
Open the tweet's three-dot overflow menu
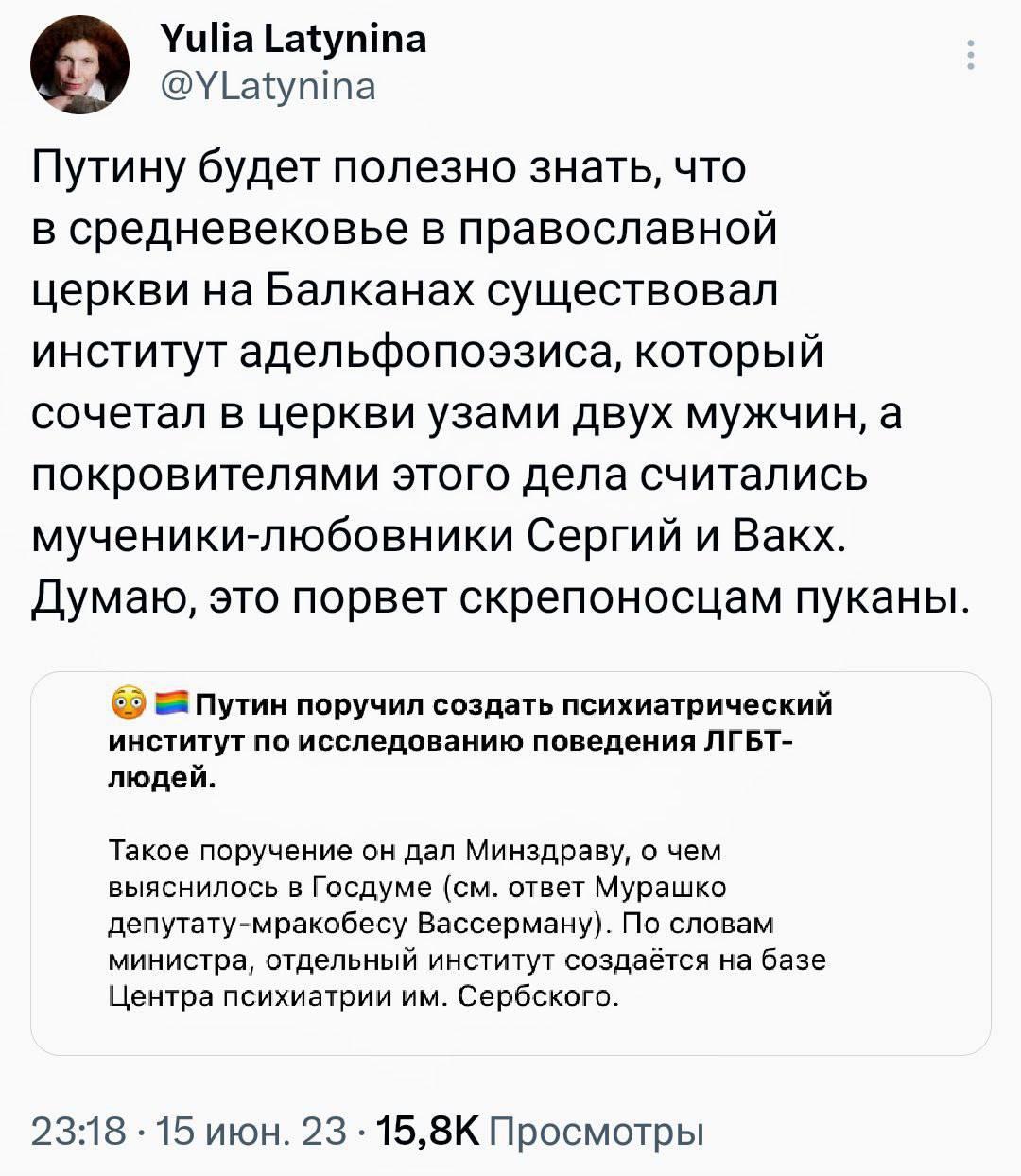[x=970, y=56]
